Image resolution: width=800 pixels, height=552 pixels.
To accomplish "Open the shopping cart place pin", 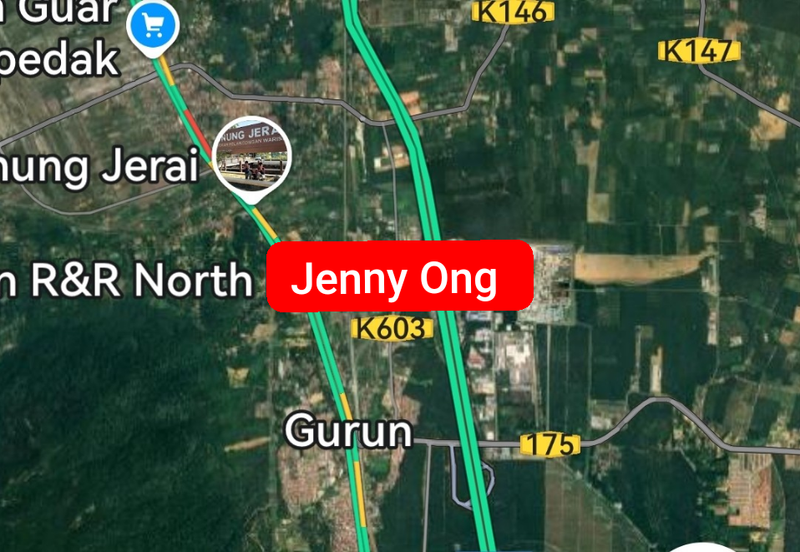I will click(153, 26).
